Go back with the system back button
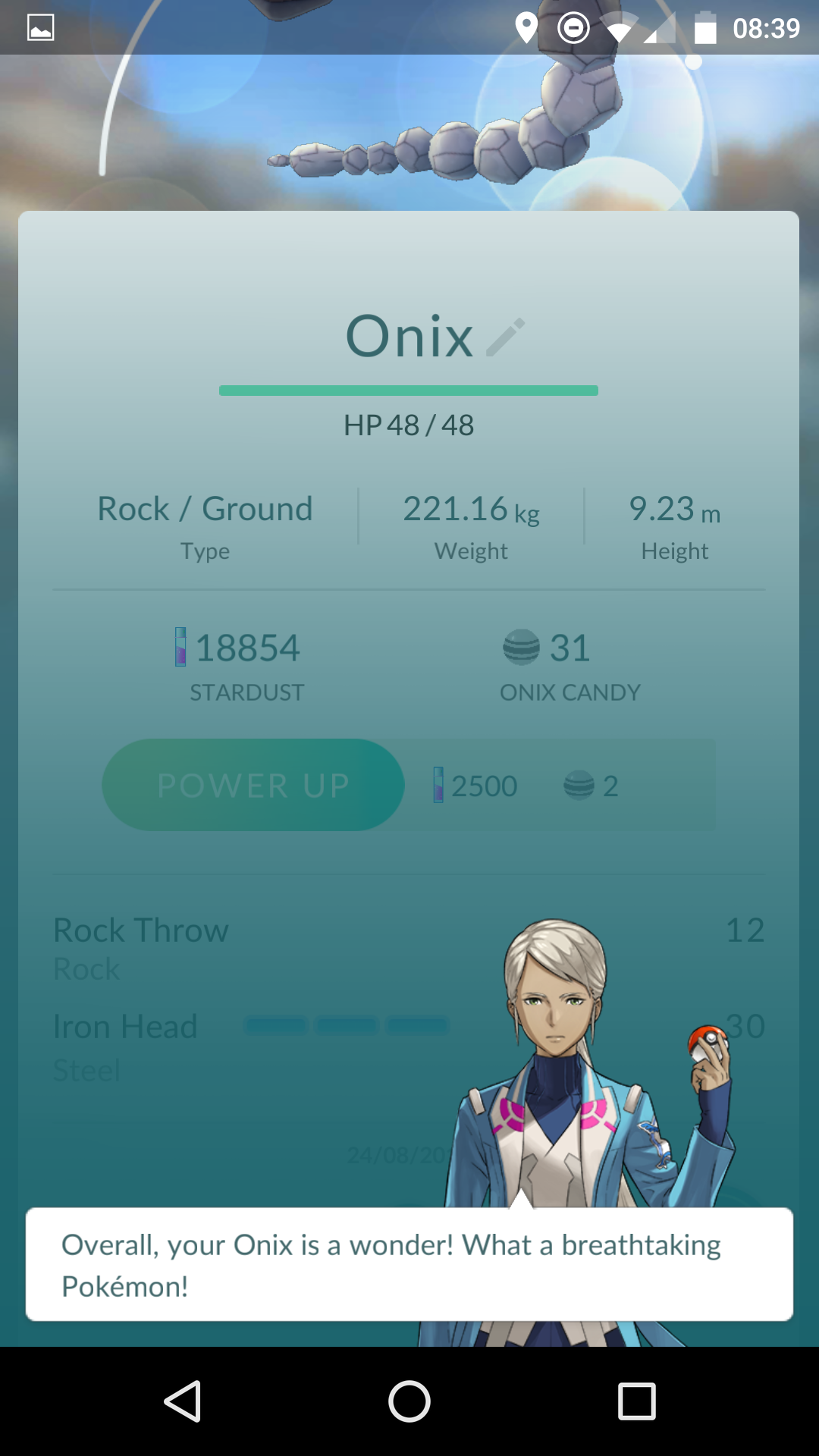Image resolution: width=819 pixels, height=1456 pixels. (183, 1401)
